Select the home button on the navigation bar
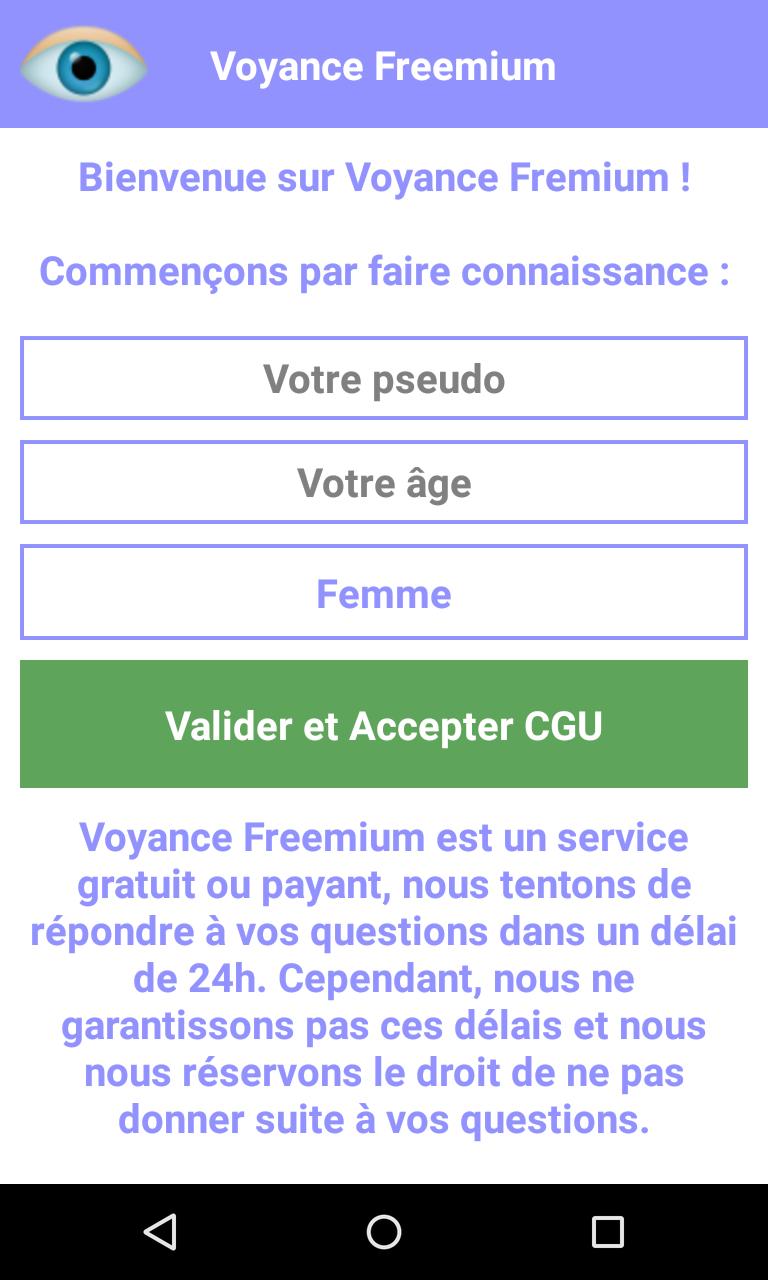Viewport: 768px width, 1280px height. point(384,1232)
